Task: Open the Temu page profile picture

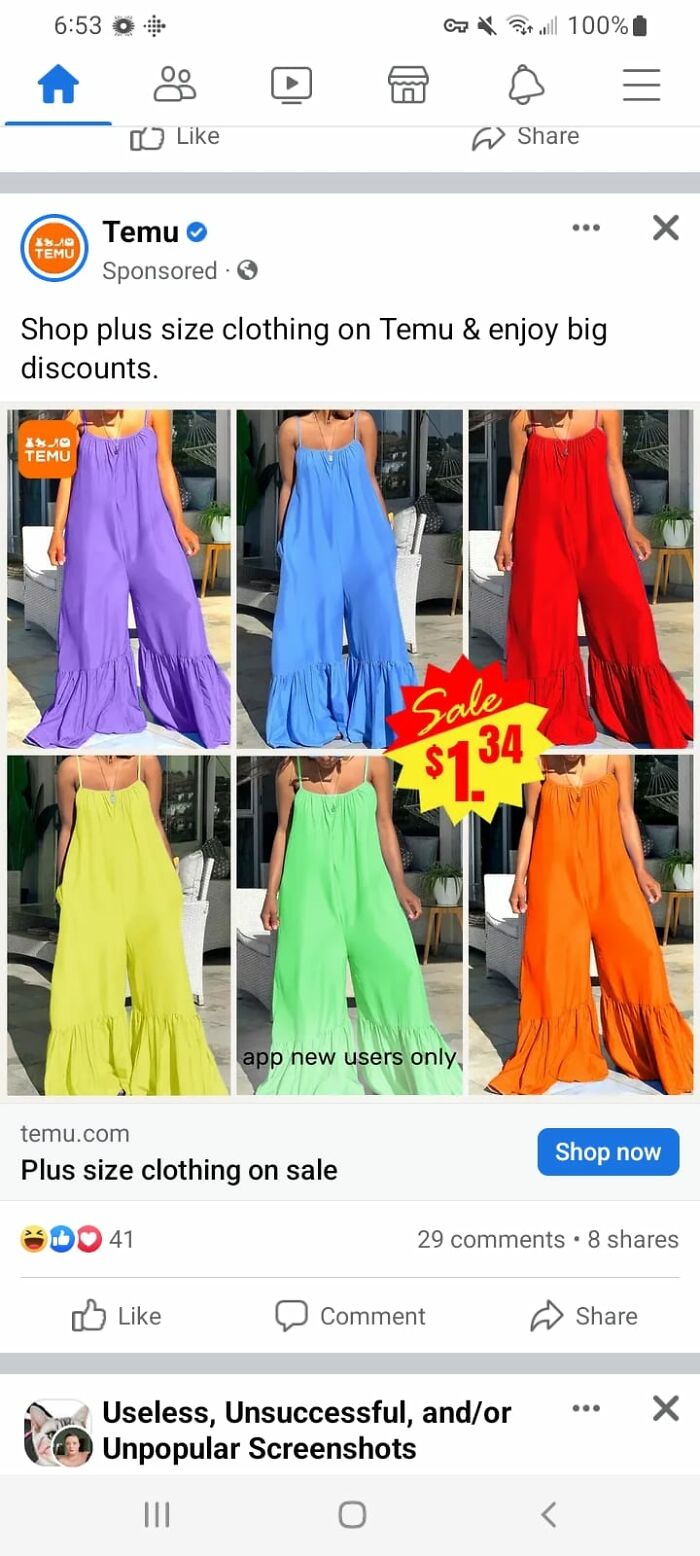Action: pos(54,248)
